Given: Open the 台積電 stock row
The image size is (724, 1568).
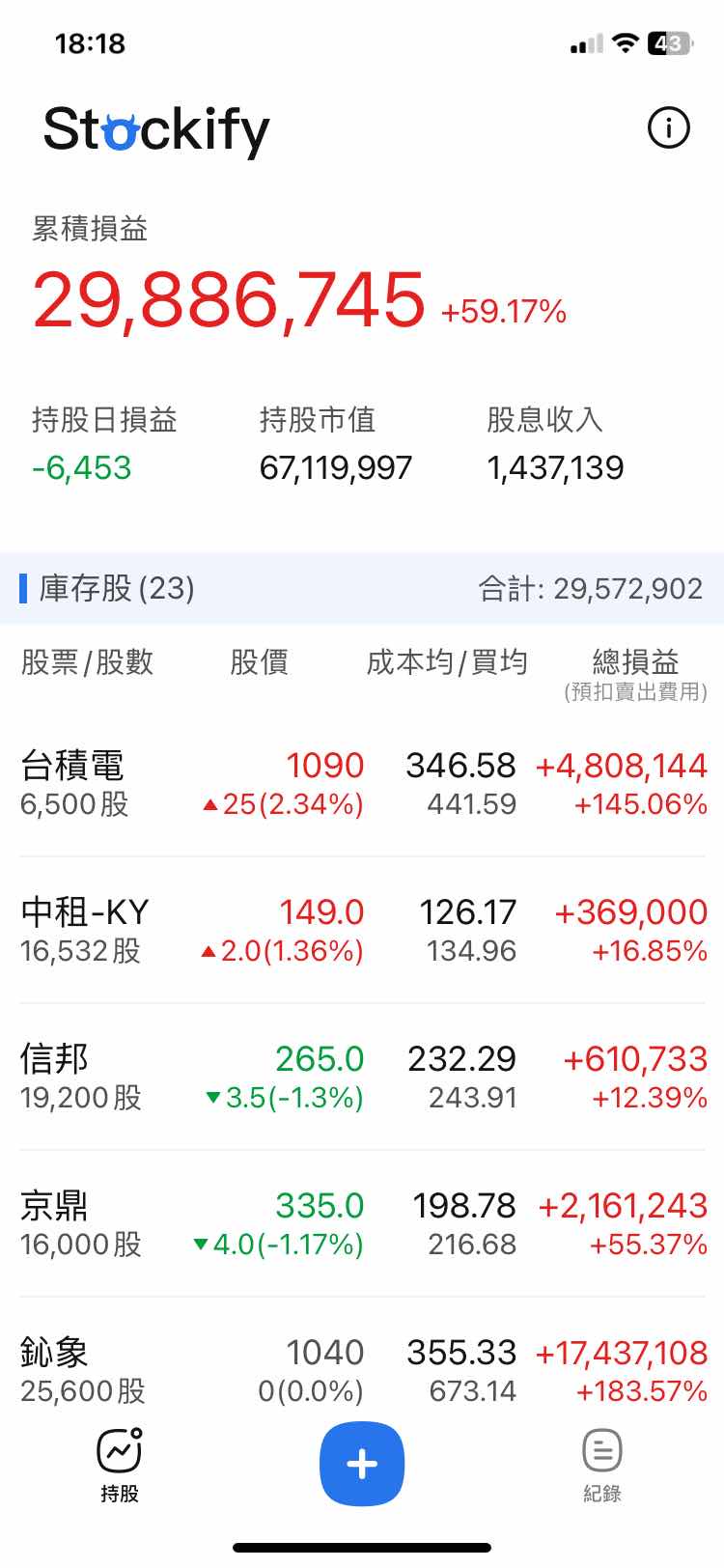Looking at the screenshot, I should tap(362, 784).
